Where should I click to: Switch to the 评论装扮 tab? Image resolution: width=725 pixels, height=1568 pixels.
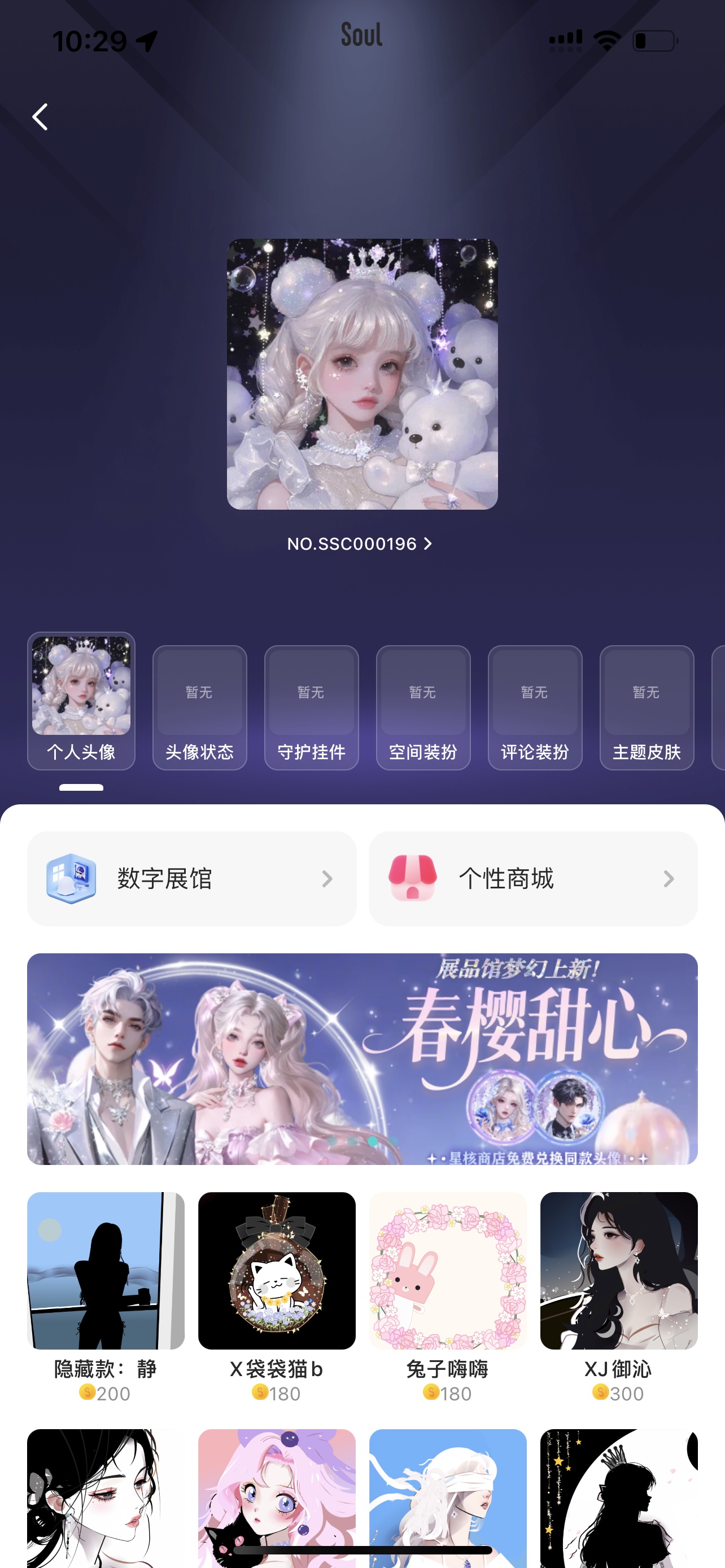(x=535, y=708)
